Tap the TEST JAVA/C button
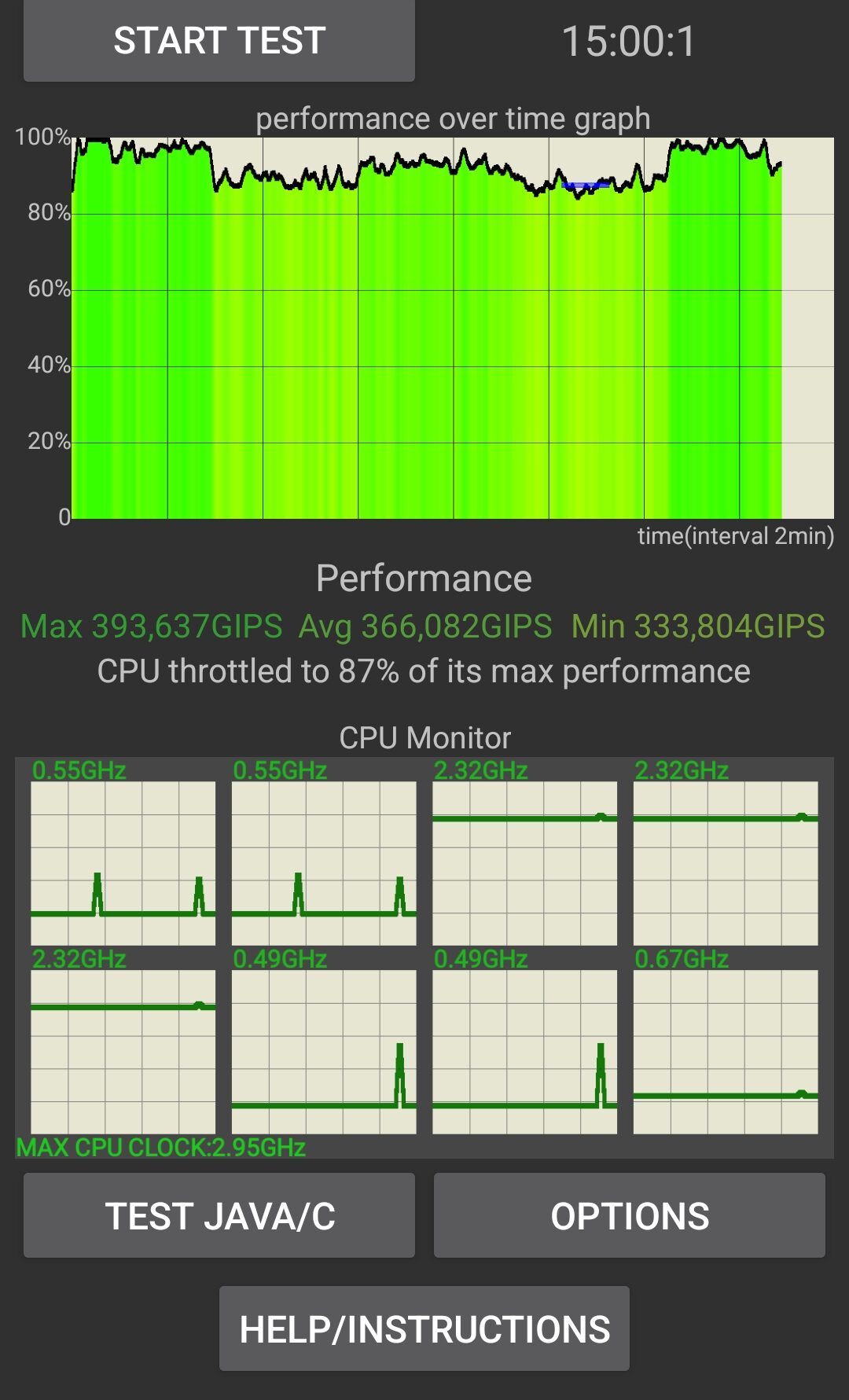Image resolution: width=849 pixels, height=1400 pixels. pyautogui.click(x=219, y=1215)
